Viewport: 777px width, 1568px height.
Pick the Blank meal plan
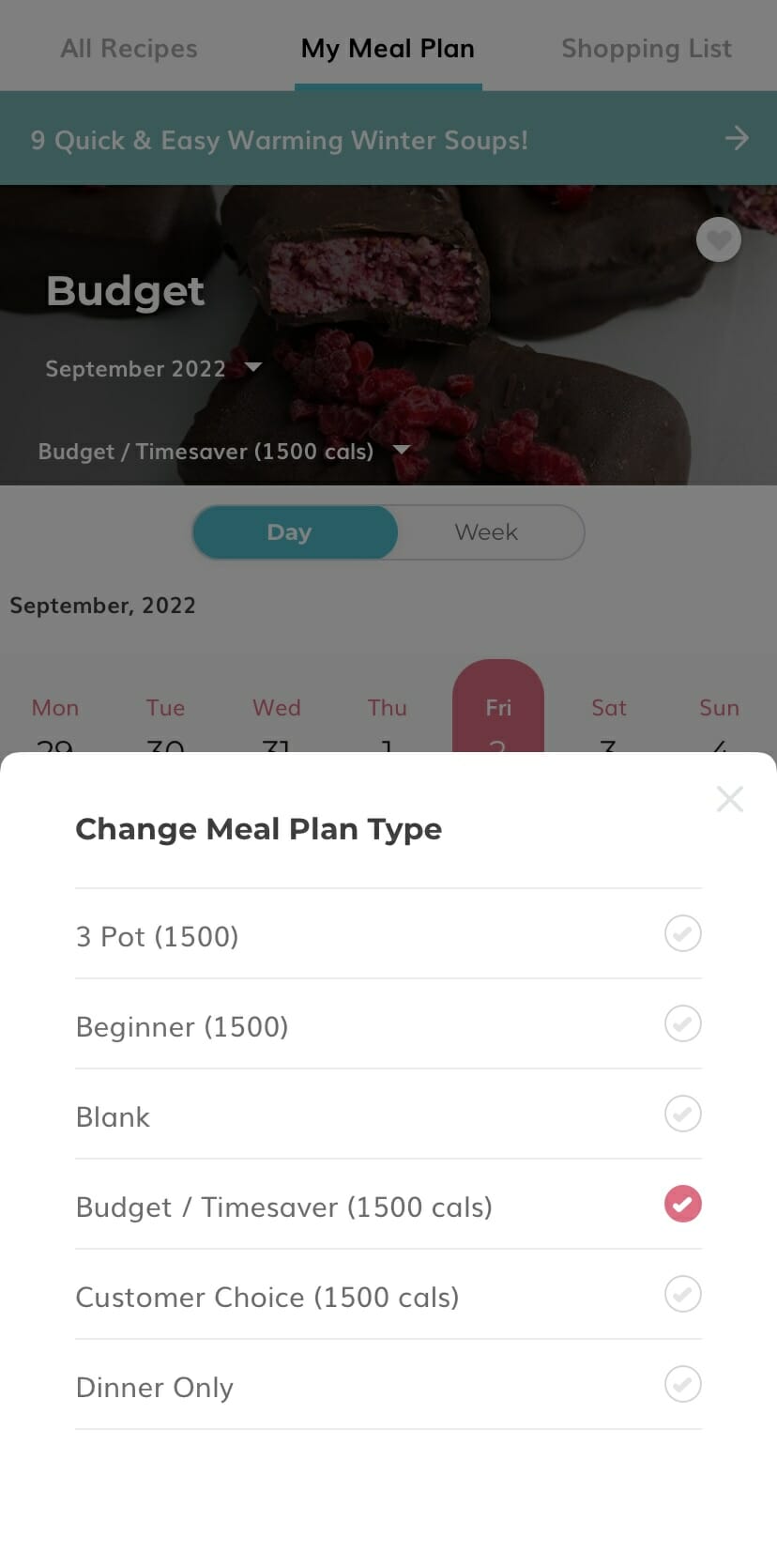click(388, 1115)
